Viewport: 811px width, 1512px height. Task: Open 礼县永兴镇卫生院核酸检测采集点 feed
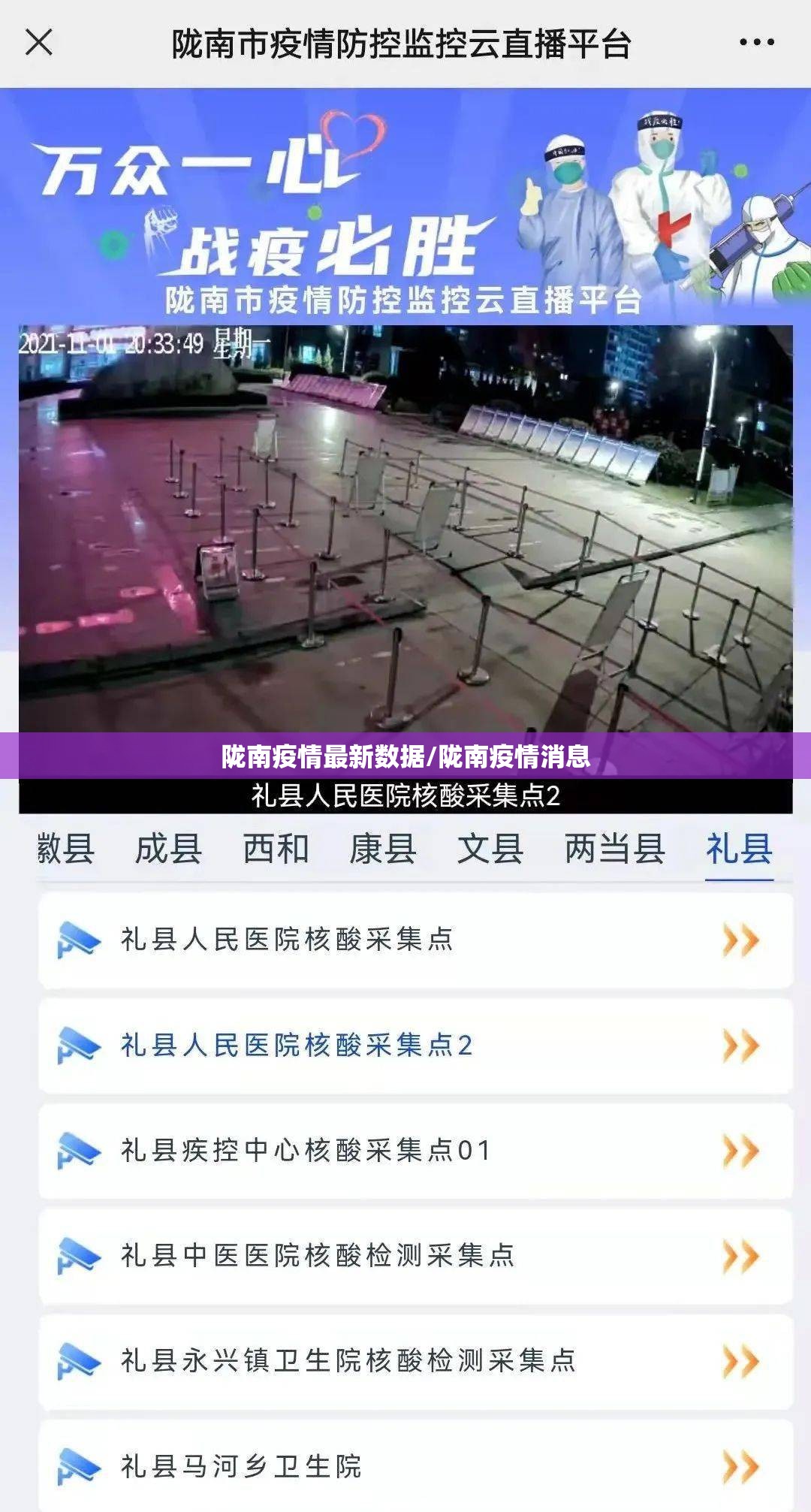[x=415, y=1361]
